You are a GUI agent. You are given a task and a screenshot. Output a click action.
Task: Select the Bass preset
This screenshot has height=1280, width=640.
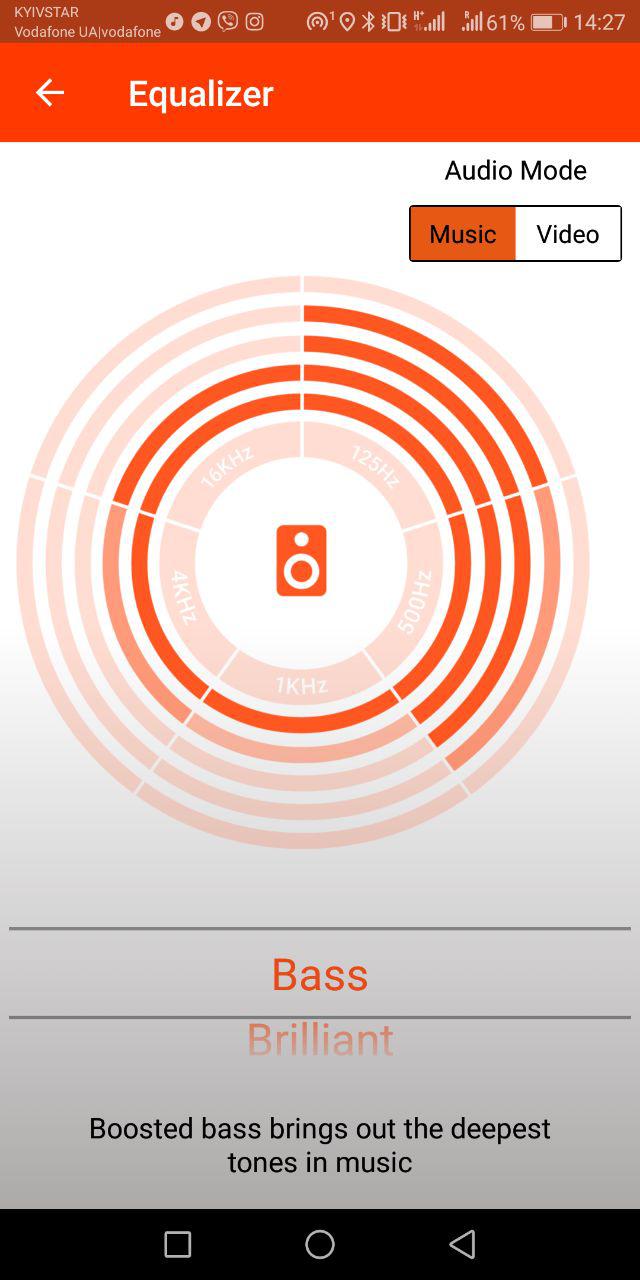(320, 974)
